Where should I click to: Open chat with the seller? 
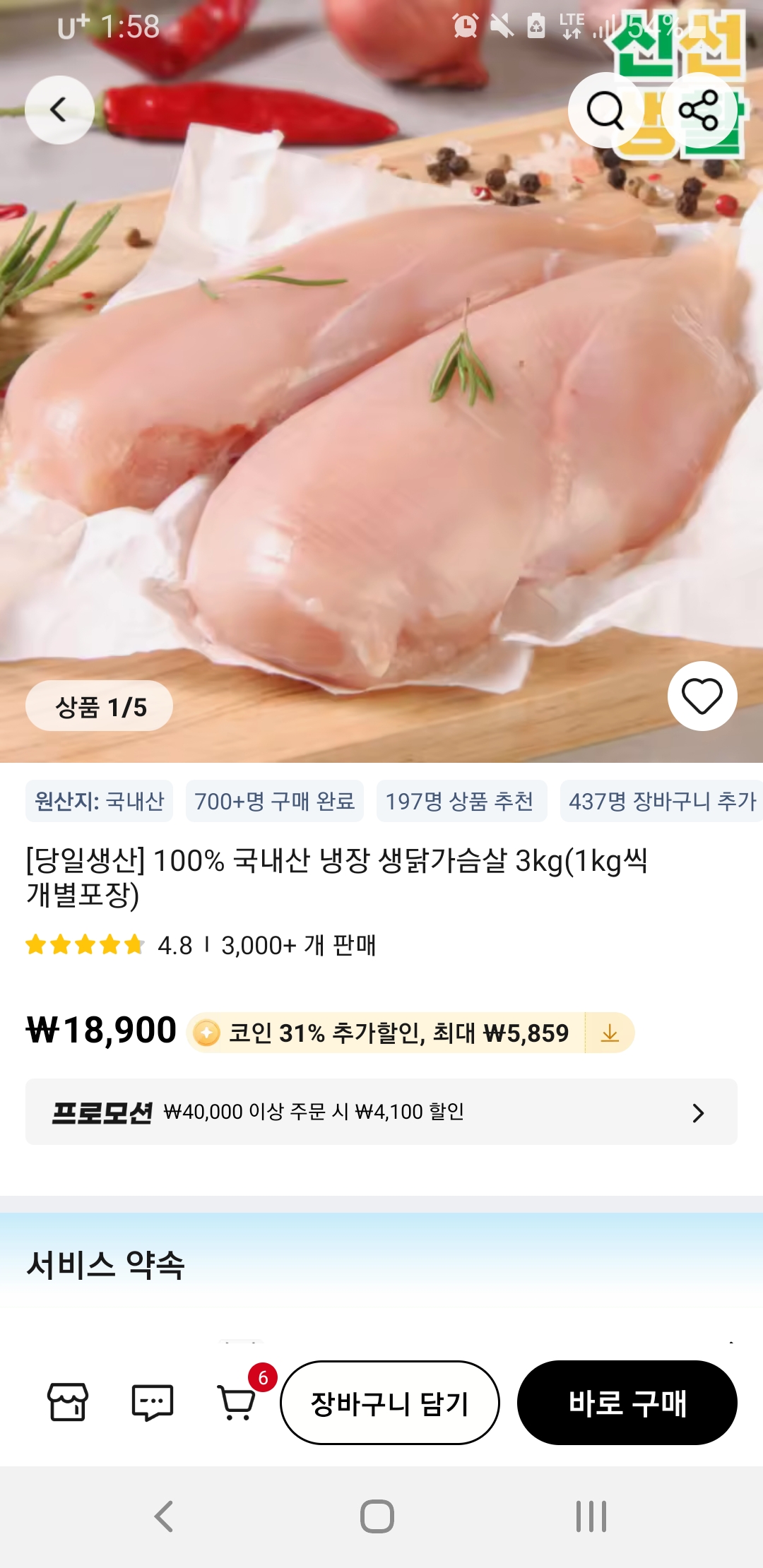[153, 1402]
